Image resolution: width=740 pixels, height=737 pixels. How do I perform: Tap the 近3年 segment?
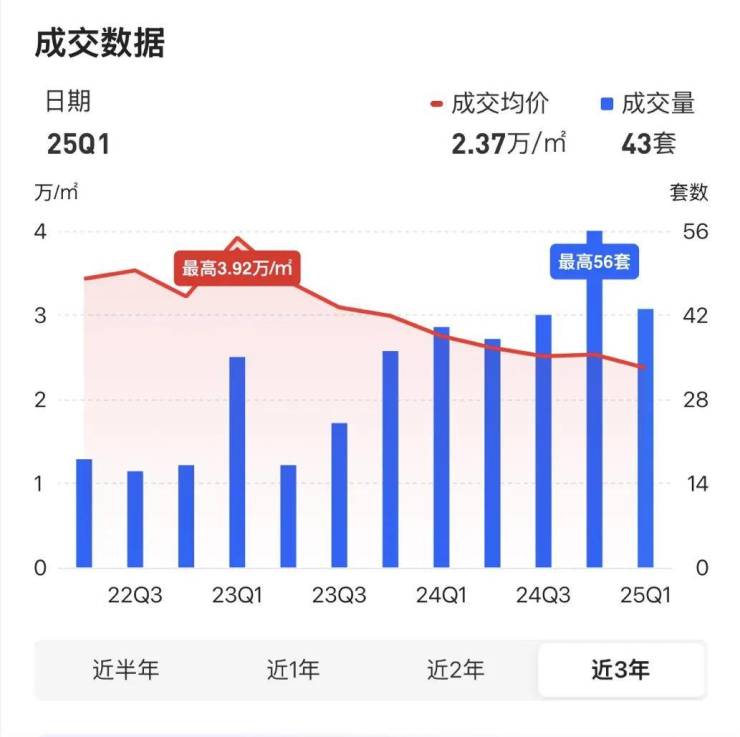click(x=620, y=669)
